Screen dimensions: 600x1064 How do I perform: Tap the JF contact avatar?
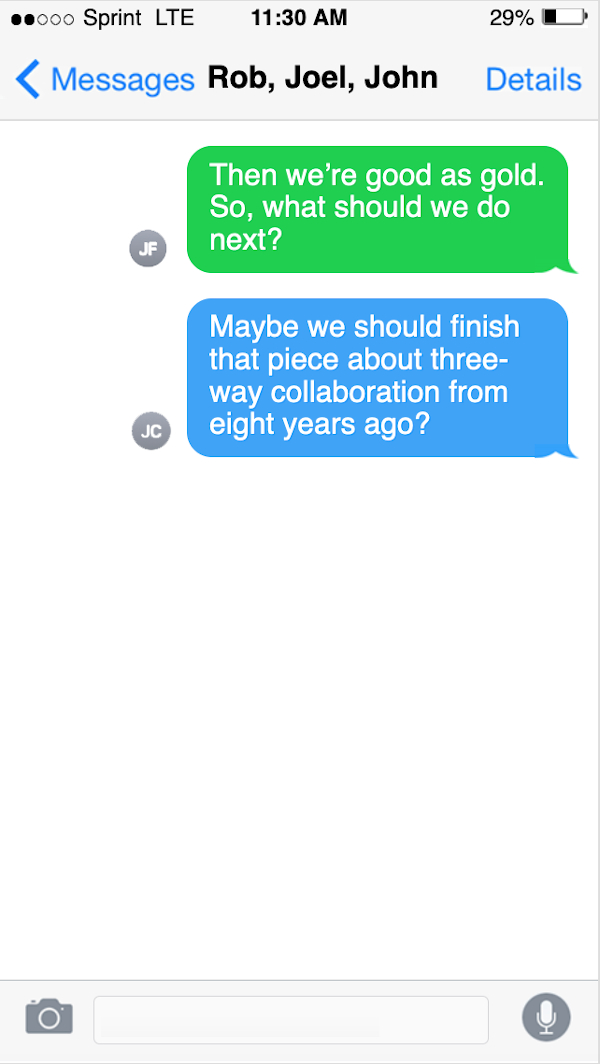tap(147, 249)
